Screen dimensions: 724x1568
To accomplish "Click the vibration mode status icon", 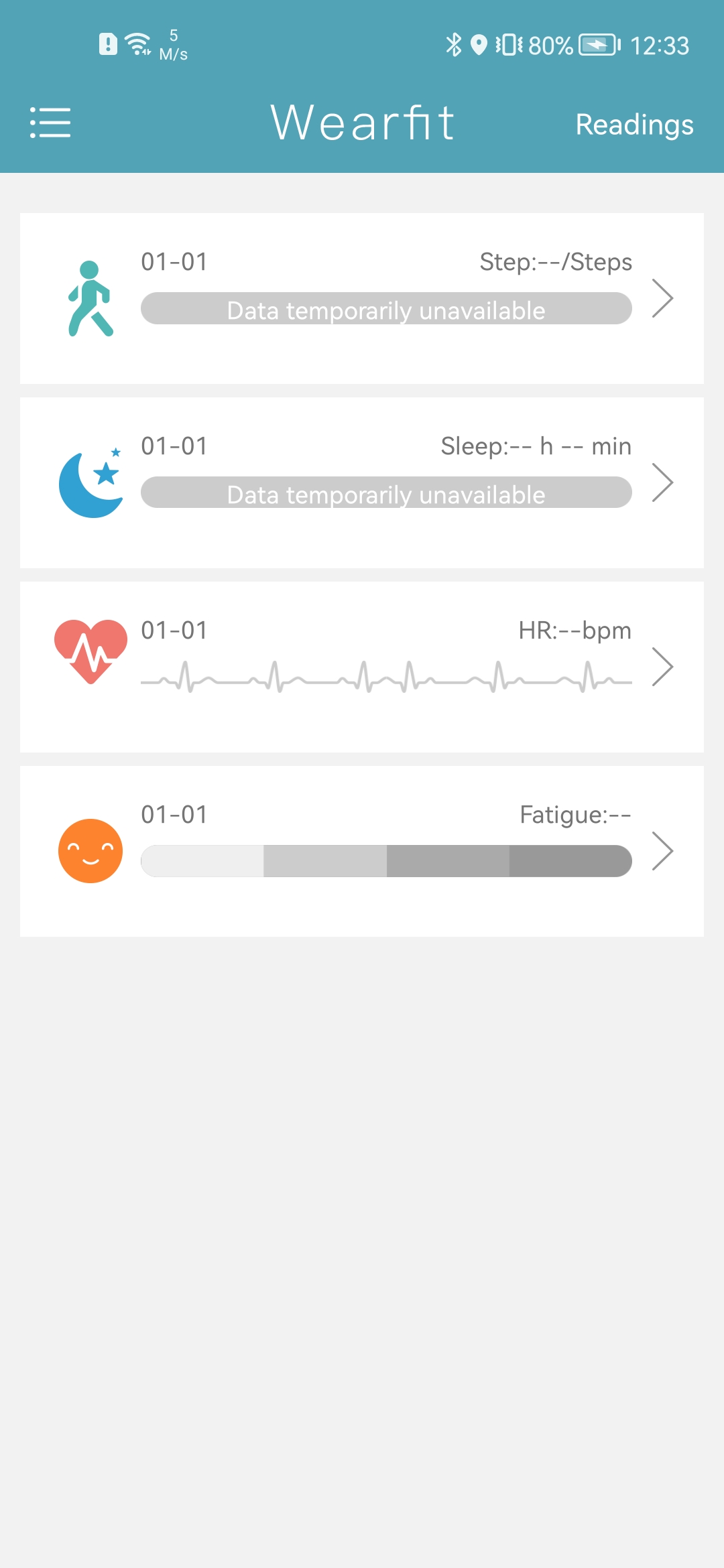I will (x=509, y=45).
